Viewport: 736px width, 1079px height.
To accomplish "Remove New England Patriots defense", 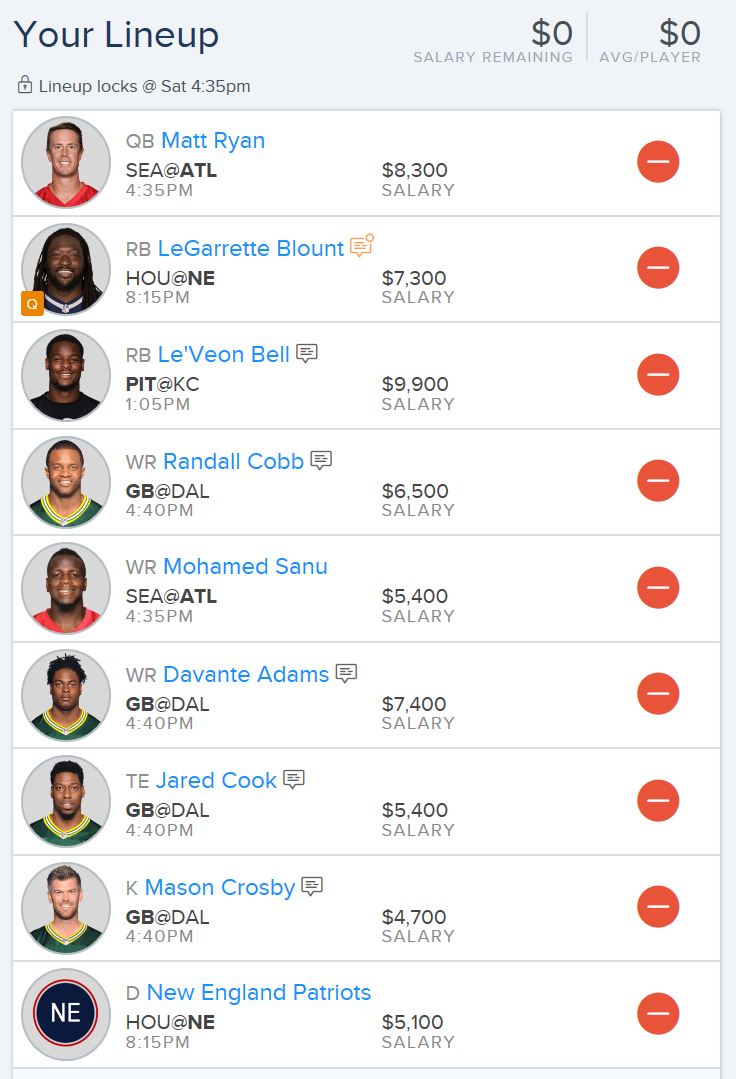I will (x=658, y=1013).
